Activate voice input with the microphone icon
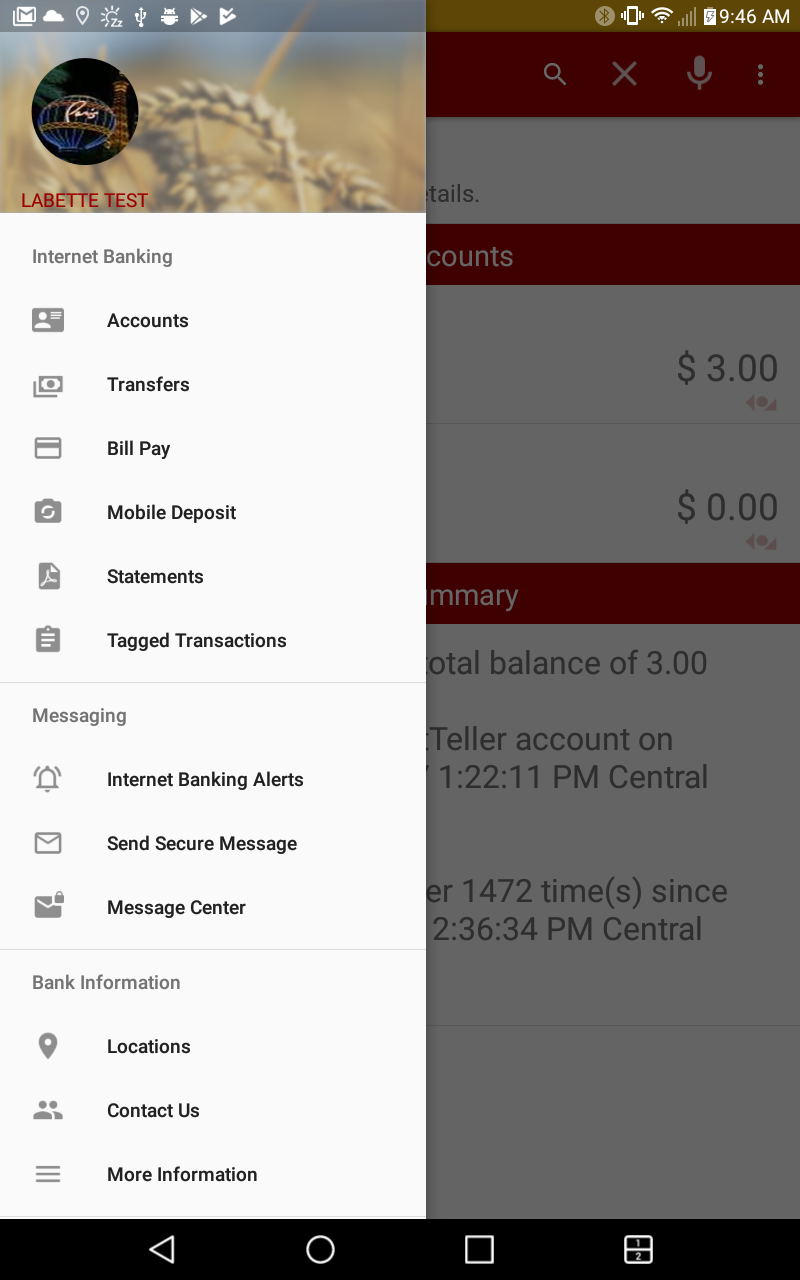Image resolution: width=800 pixels, height=1280 pixels. click(698, 73)
